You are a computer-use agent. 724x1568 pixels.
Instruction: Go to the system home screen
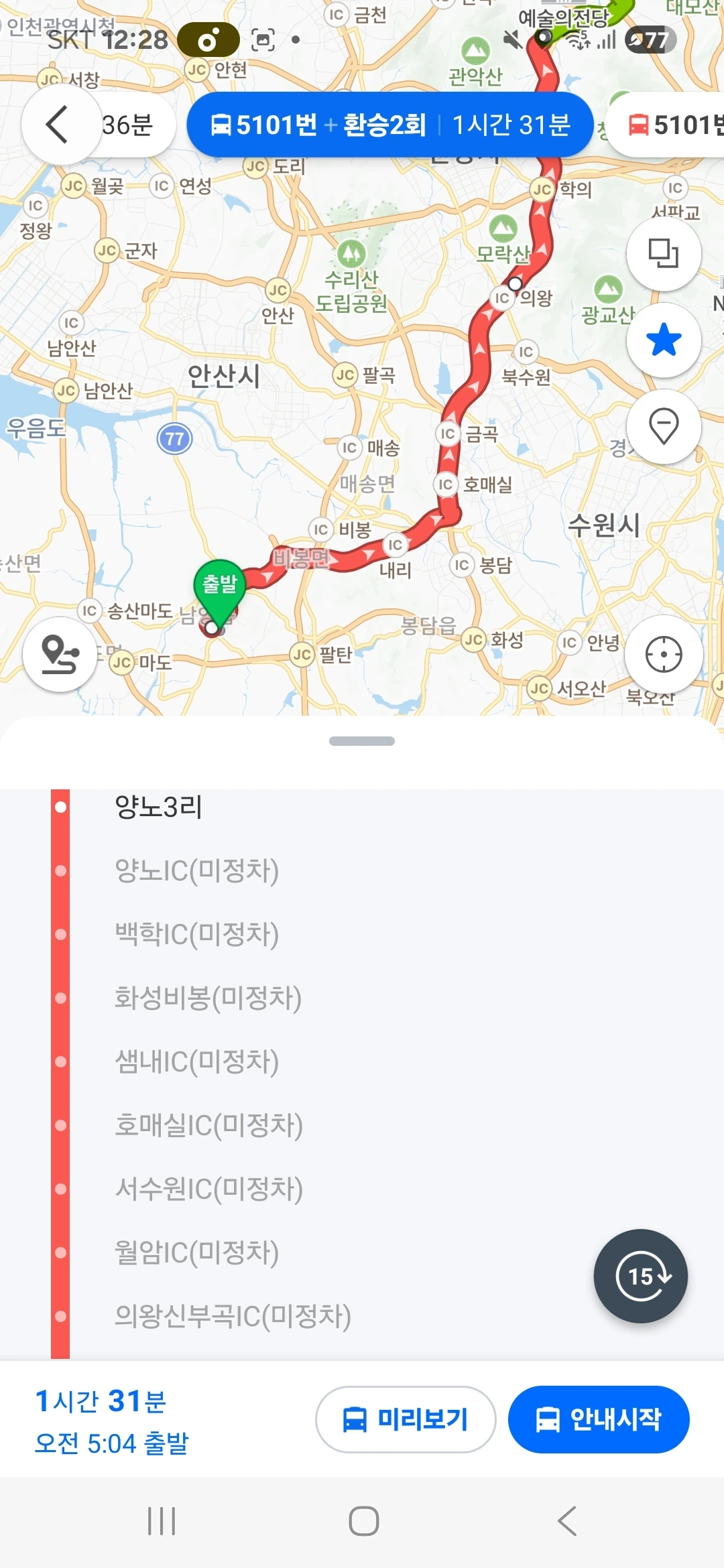pyautogui.click(x=363, y=1521)
